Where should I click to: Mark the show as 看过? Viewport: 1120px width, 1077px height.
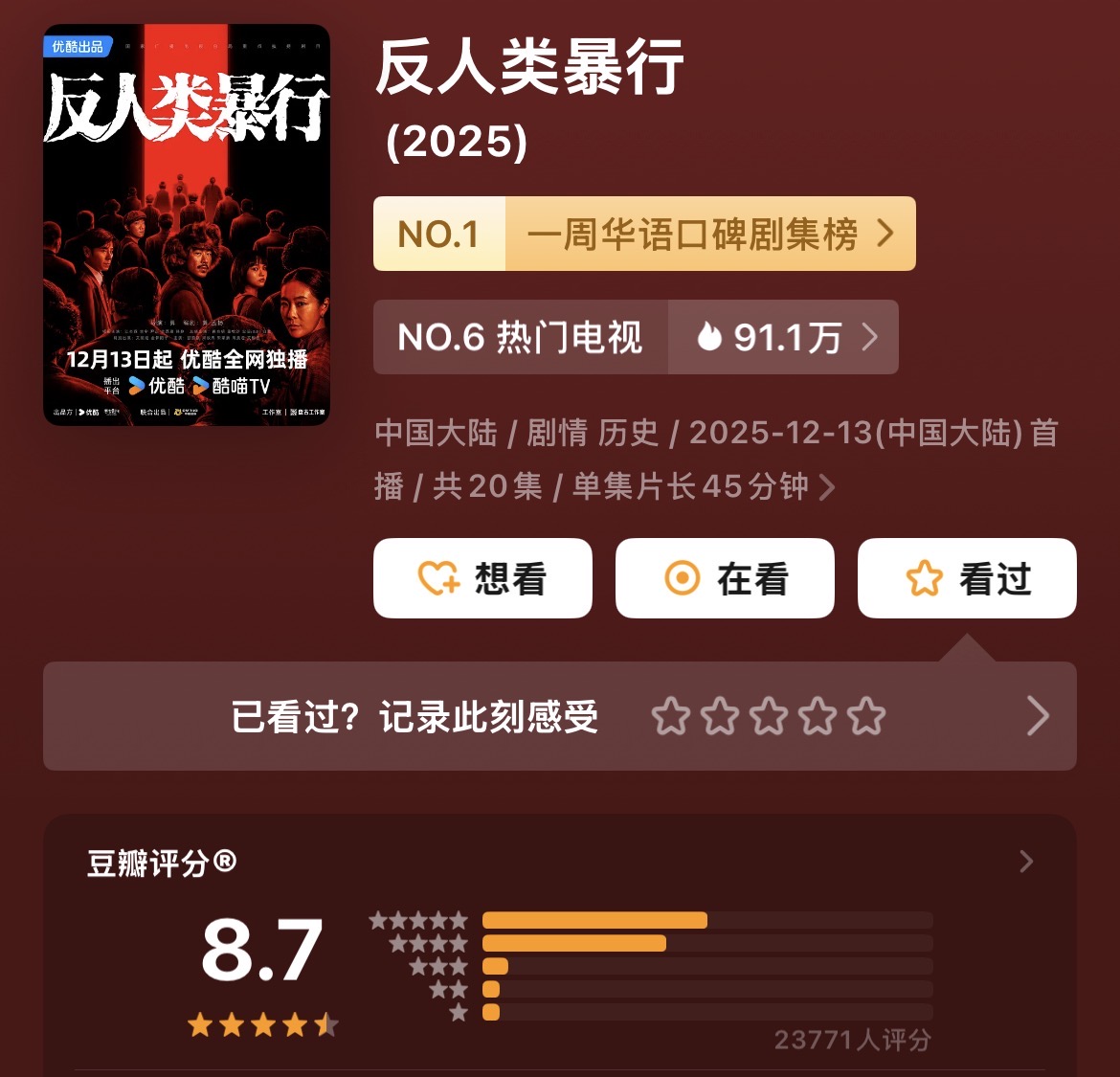click(967, 578)
